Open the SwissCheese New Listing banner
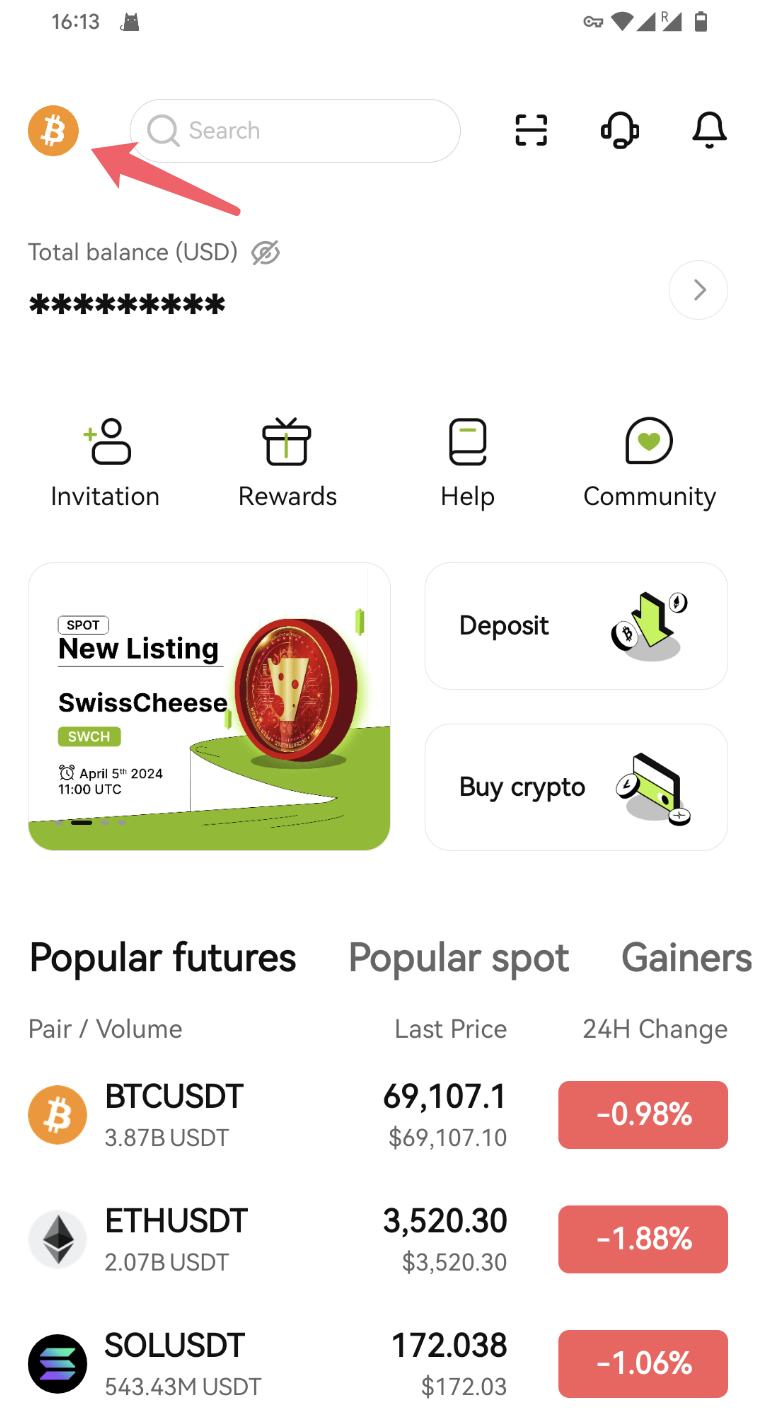The width and height of the screenshot is (760, 1410). (x=209, y=706)
